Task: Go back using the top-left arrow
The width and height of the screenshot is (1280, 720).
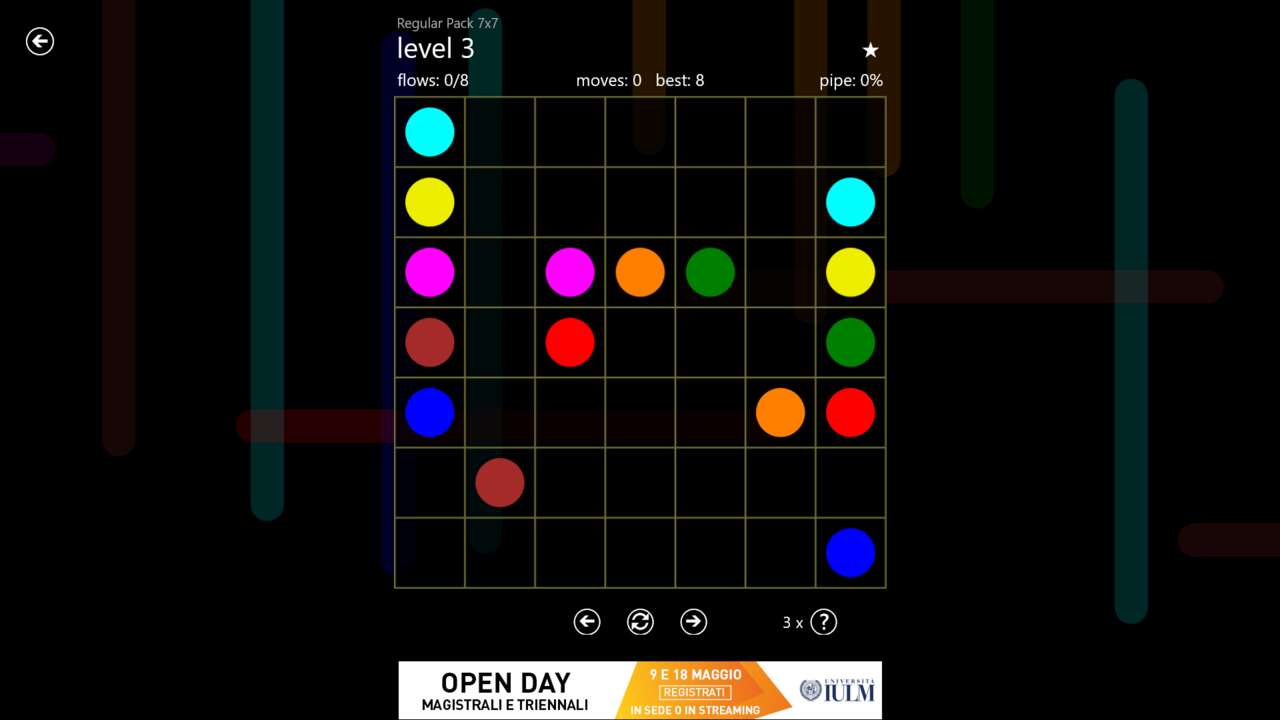Action: tap(40, 41)
